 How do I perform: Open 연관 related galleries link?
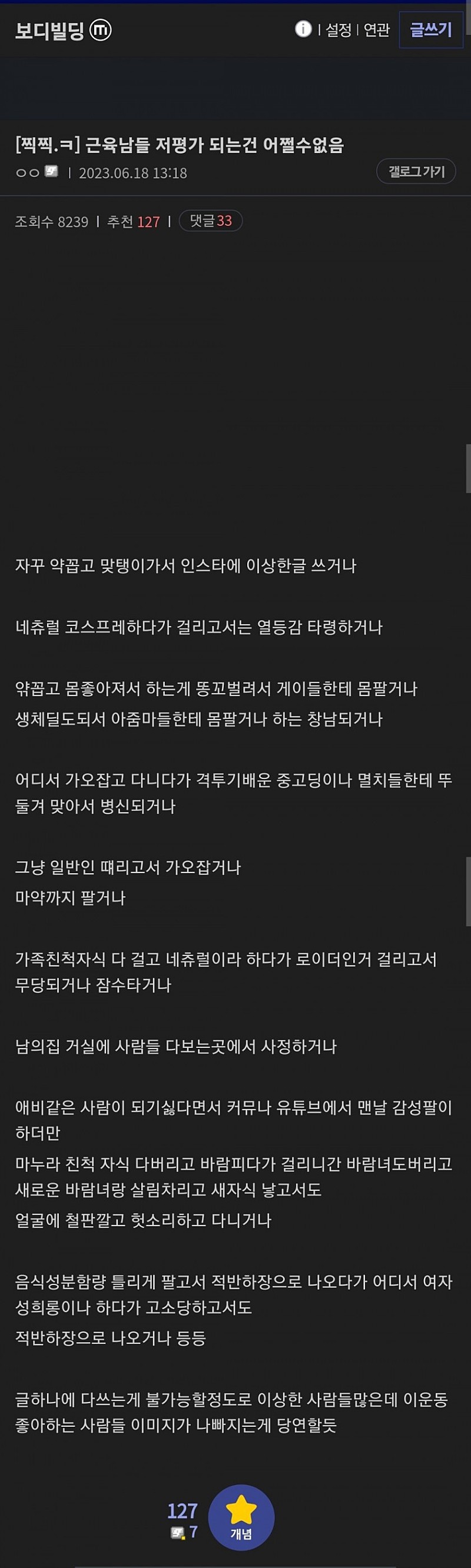coord(377,30)
